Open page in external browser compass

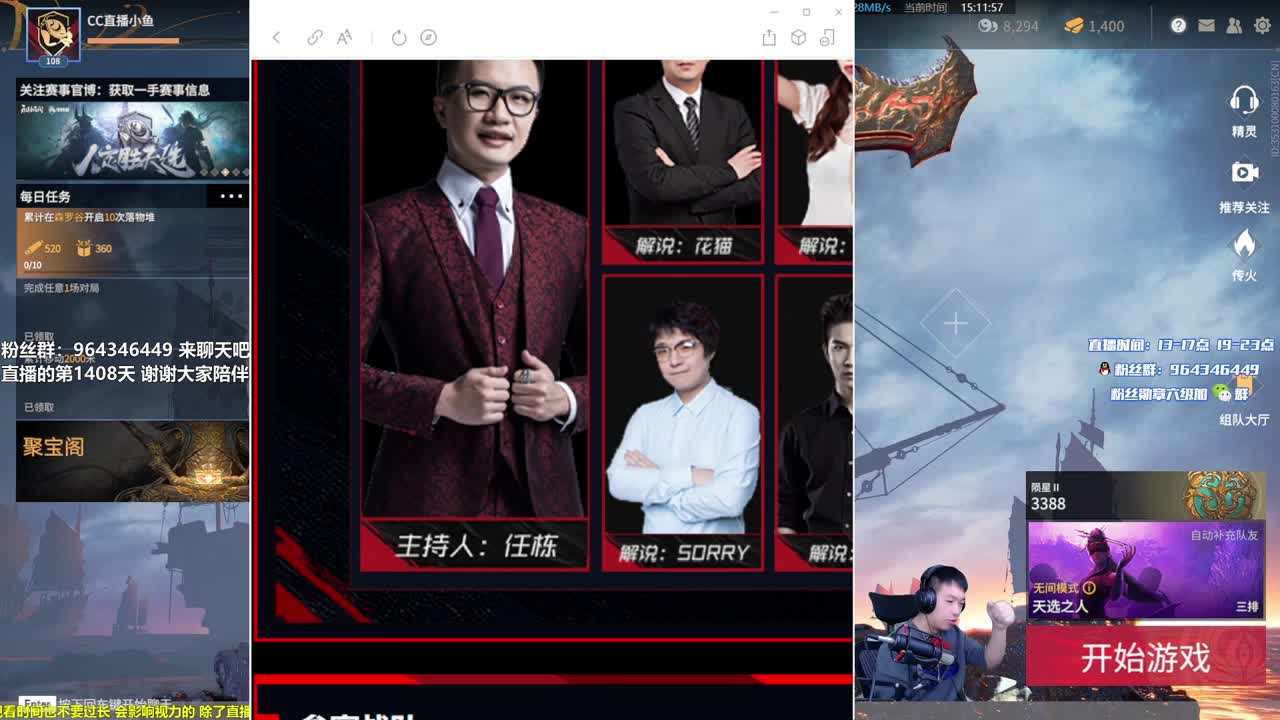428,38
